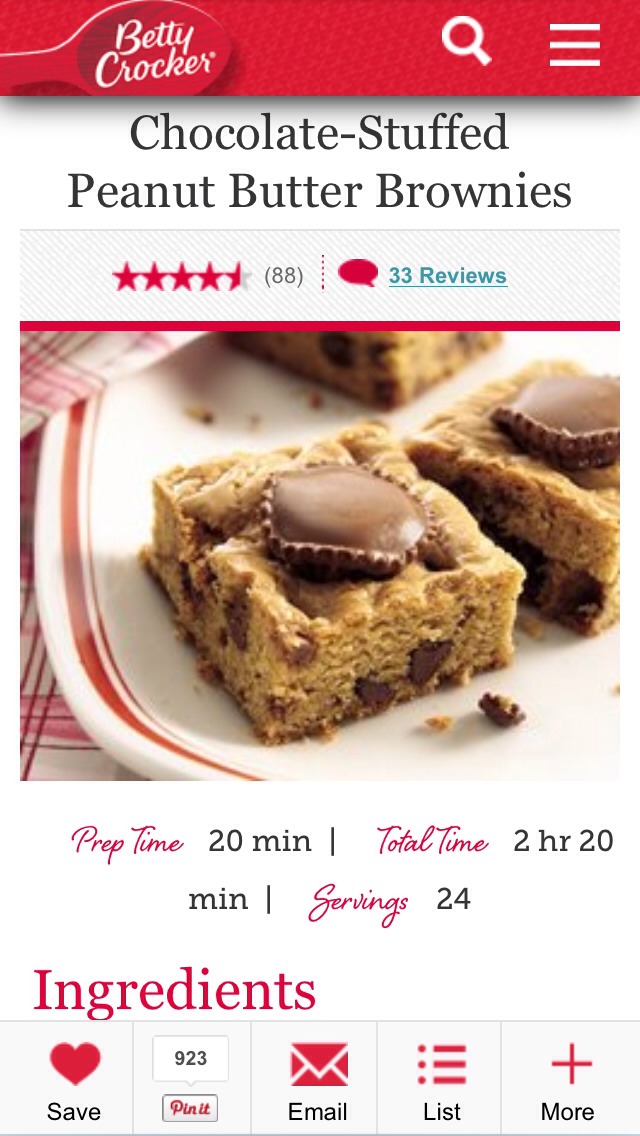The width and height of the screenshot is (640, 1136).
Task: Email this brownie recipe
Action: click(318, 1080)
